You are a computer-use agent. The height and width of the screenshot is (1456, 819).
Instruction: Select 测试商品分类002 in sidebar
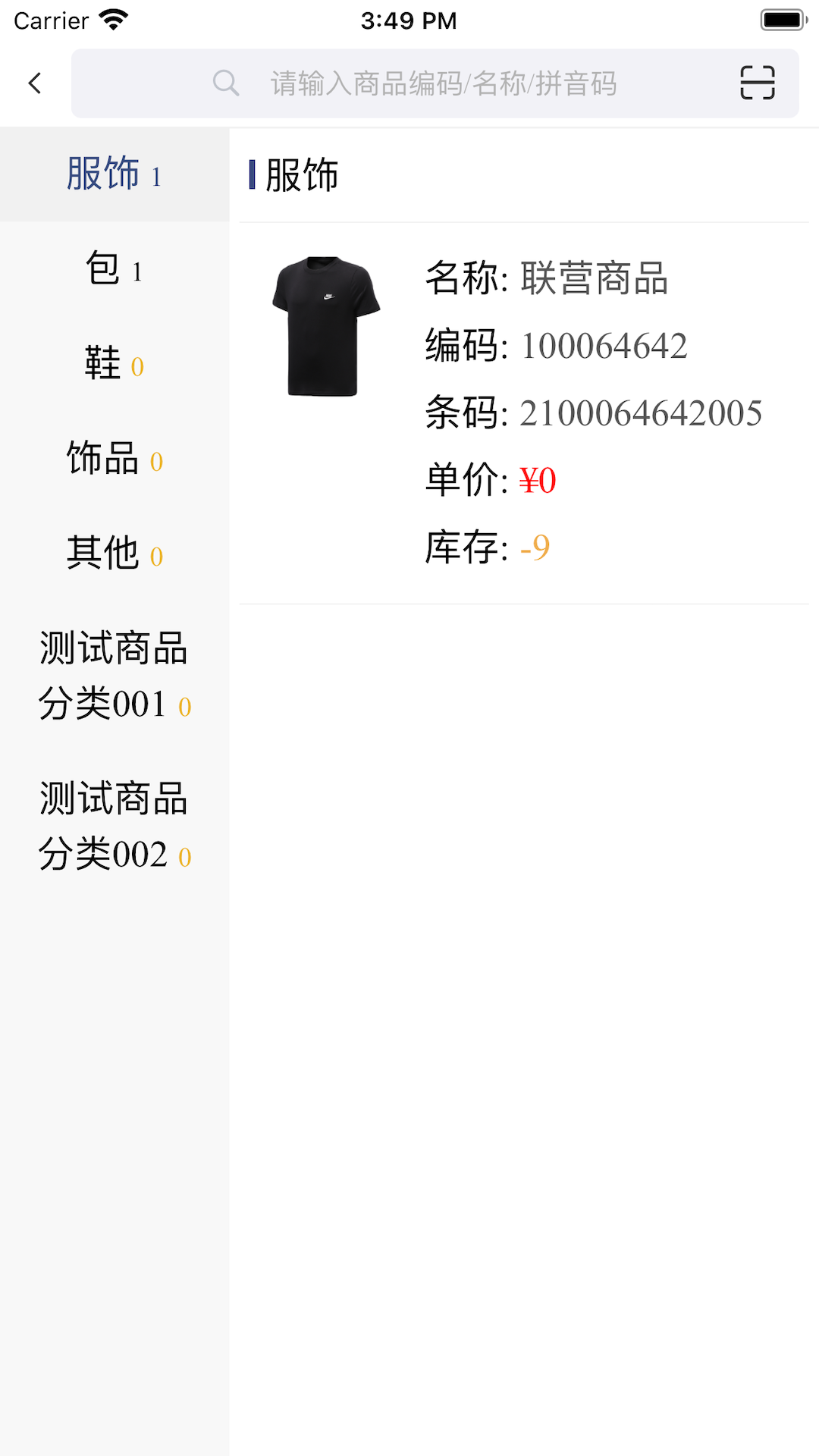114,824
